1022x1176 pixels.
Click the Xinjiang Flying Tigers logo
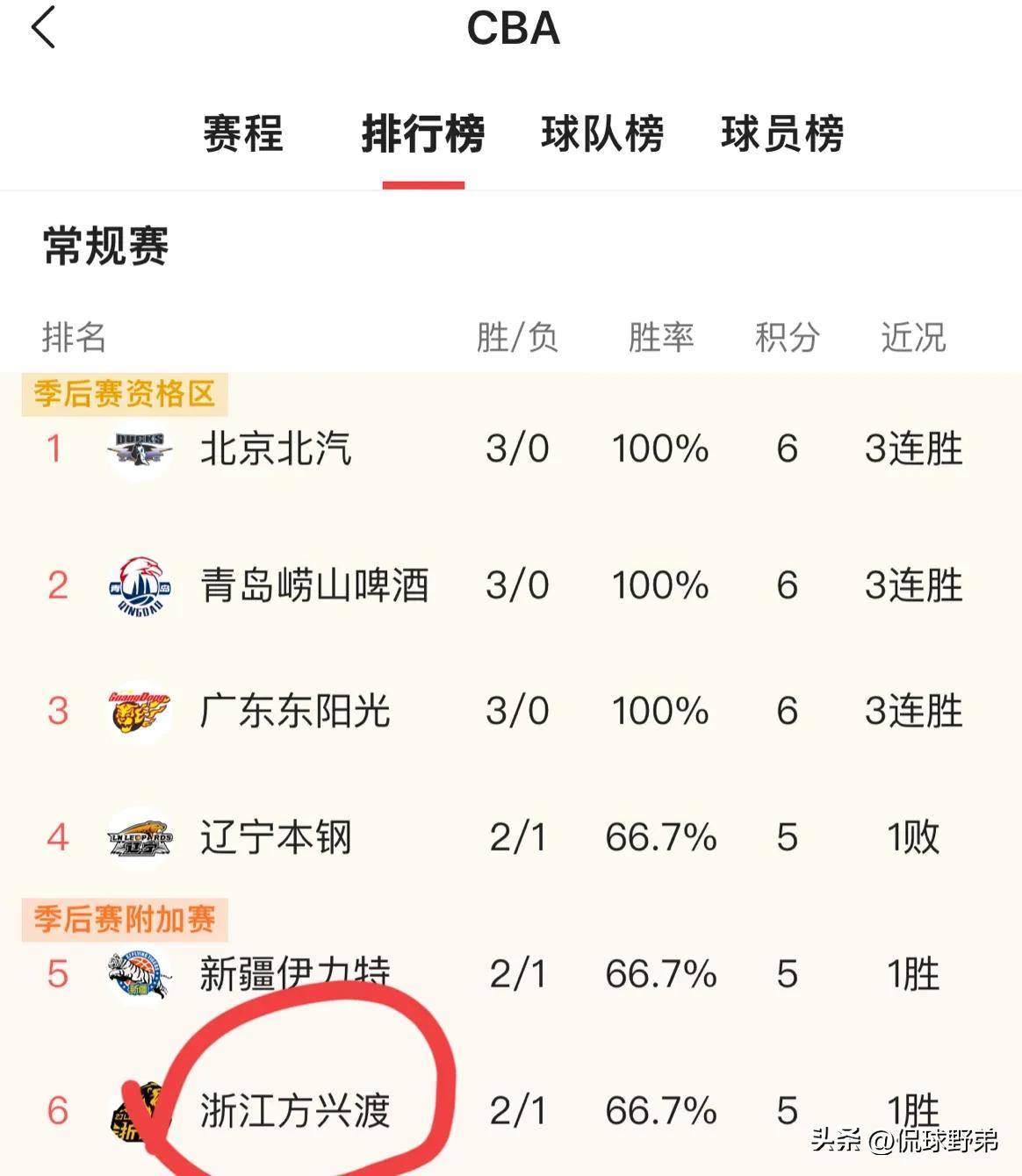pyautogui.click(x=139, y=974)
